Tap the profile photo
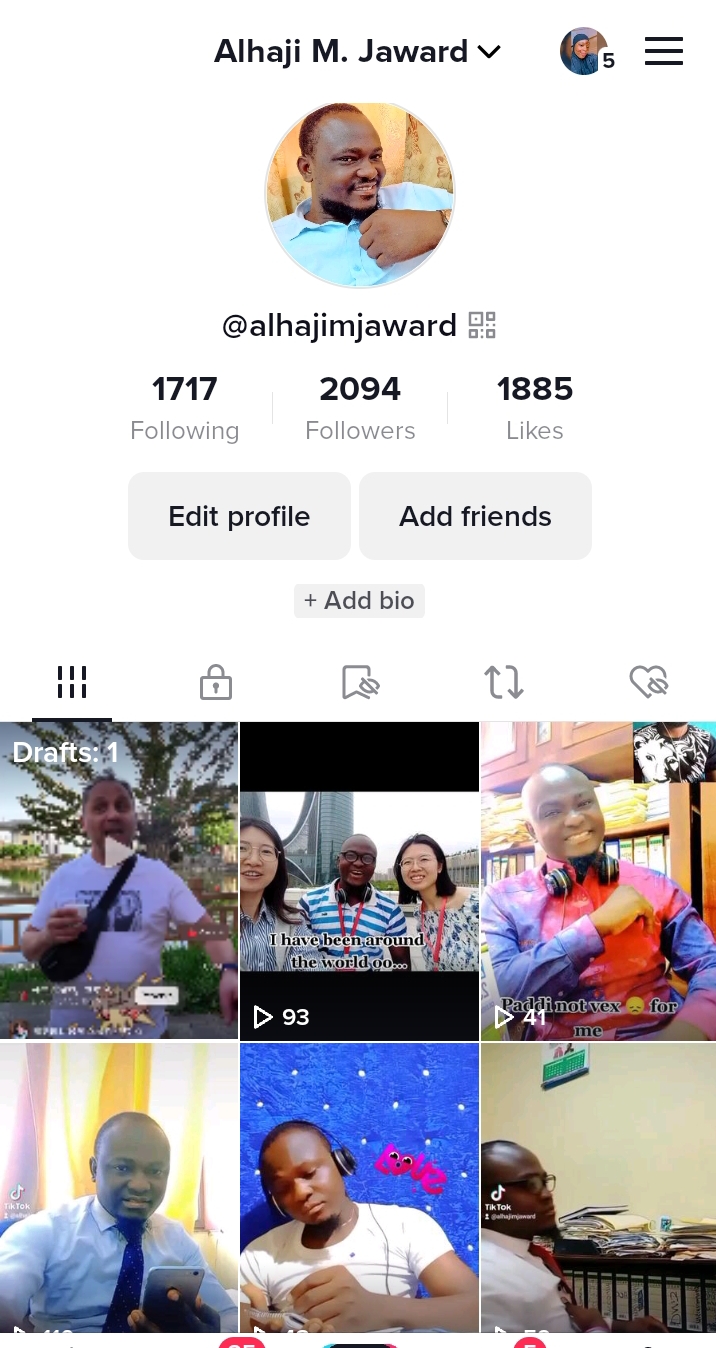Viewport: 716px width, 1348px height. click(x=360, y=194)
